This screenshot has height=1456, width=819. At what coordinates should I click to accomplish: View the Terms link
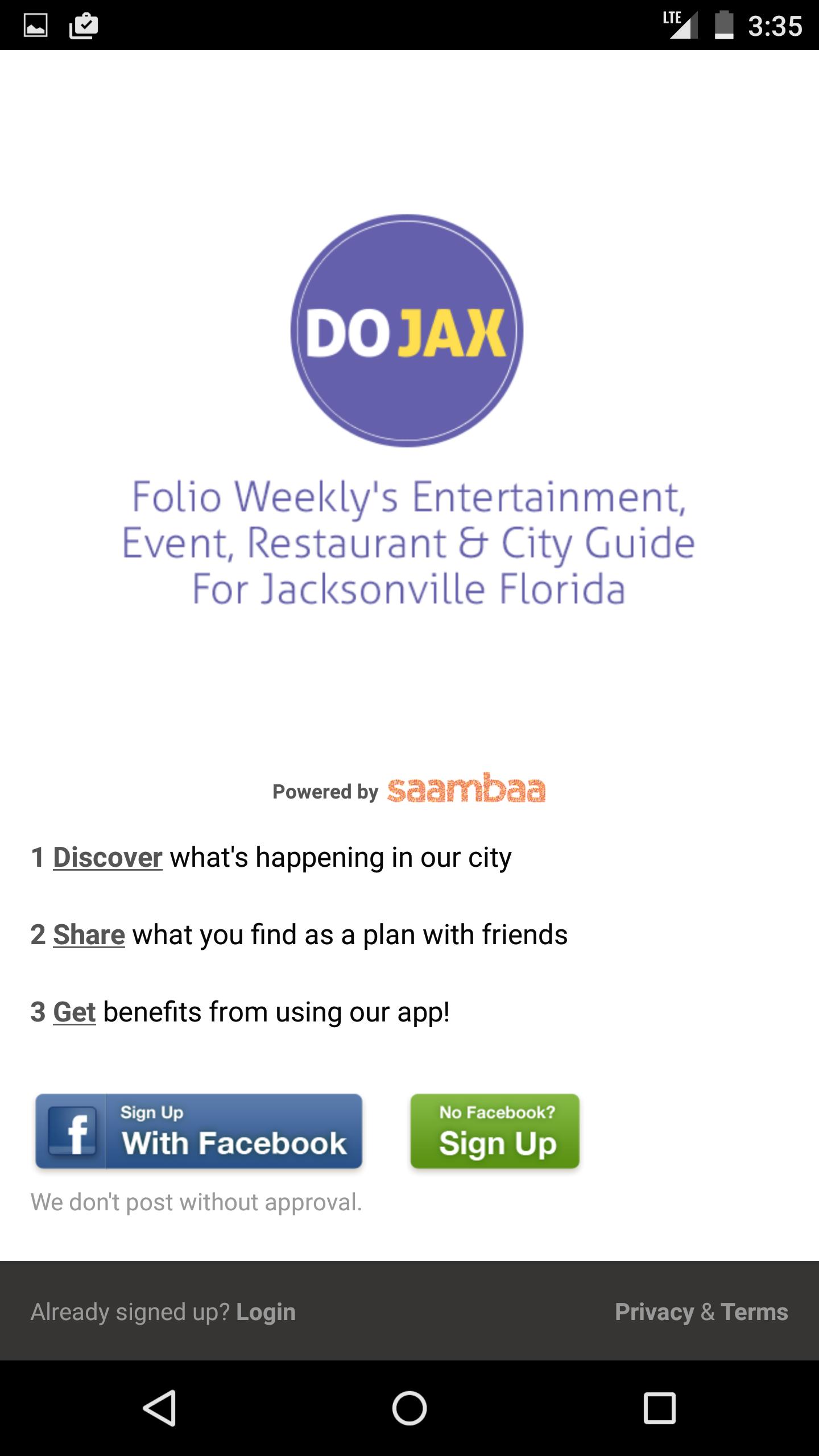(x=754, y=1312)
